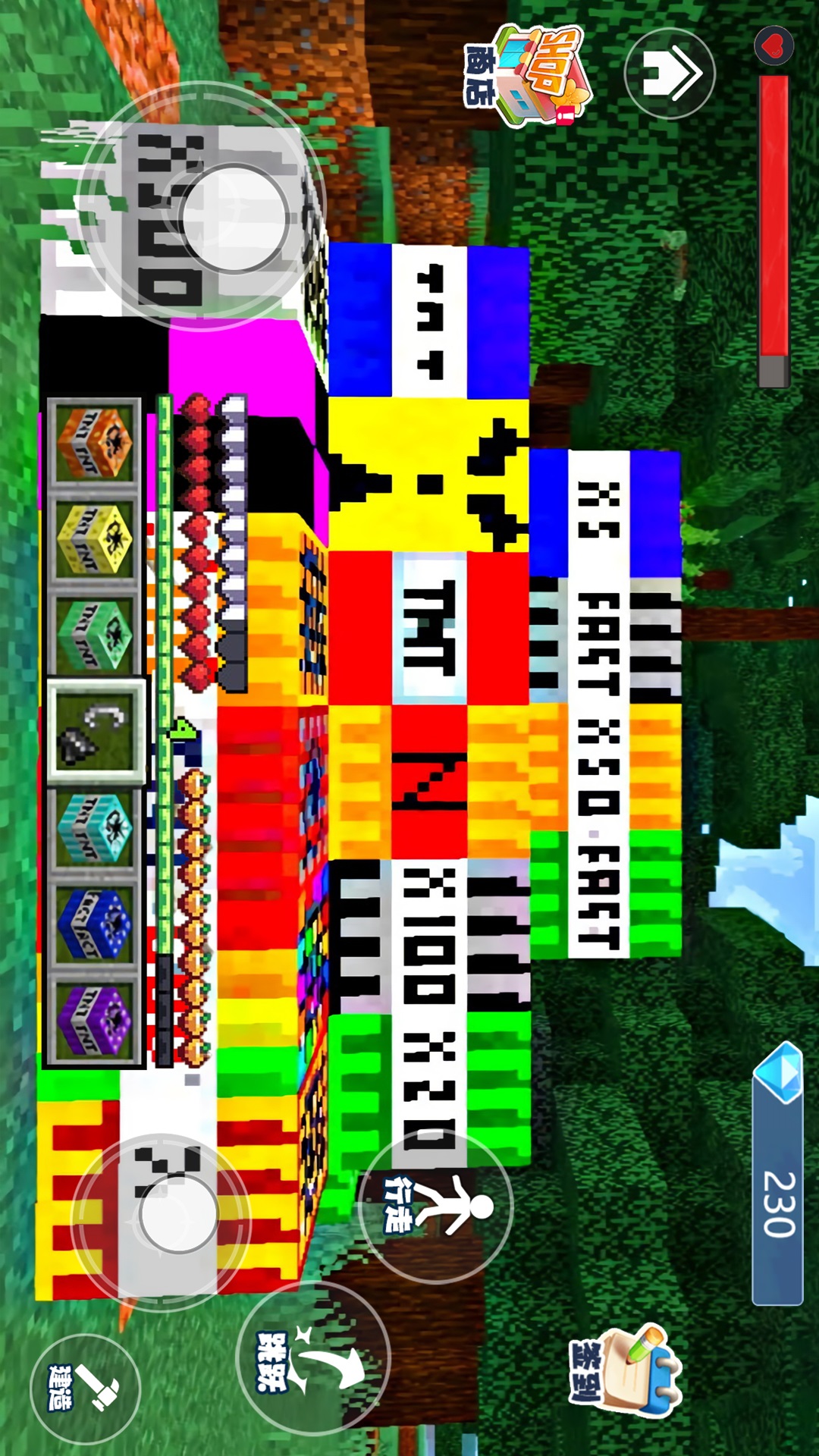
Task: Select the blue TNT hotbar slot
Action: click(x=95, y=925)
